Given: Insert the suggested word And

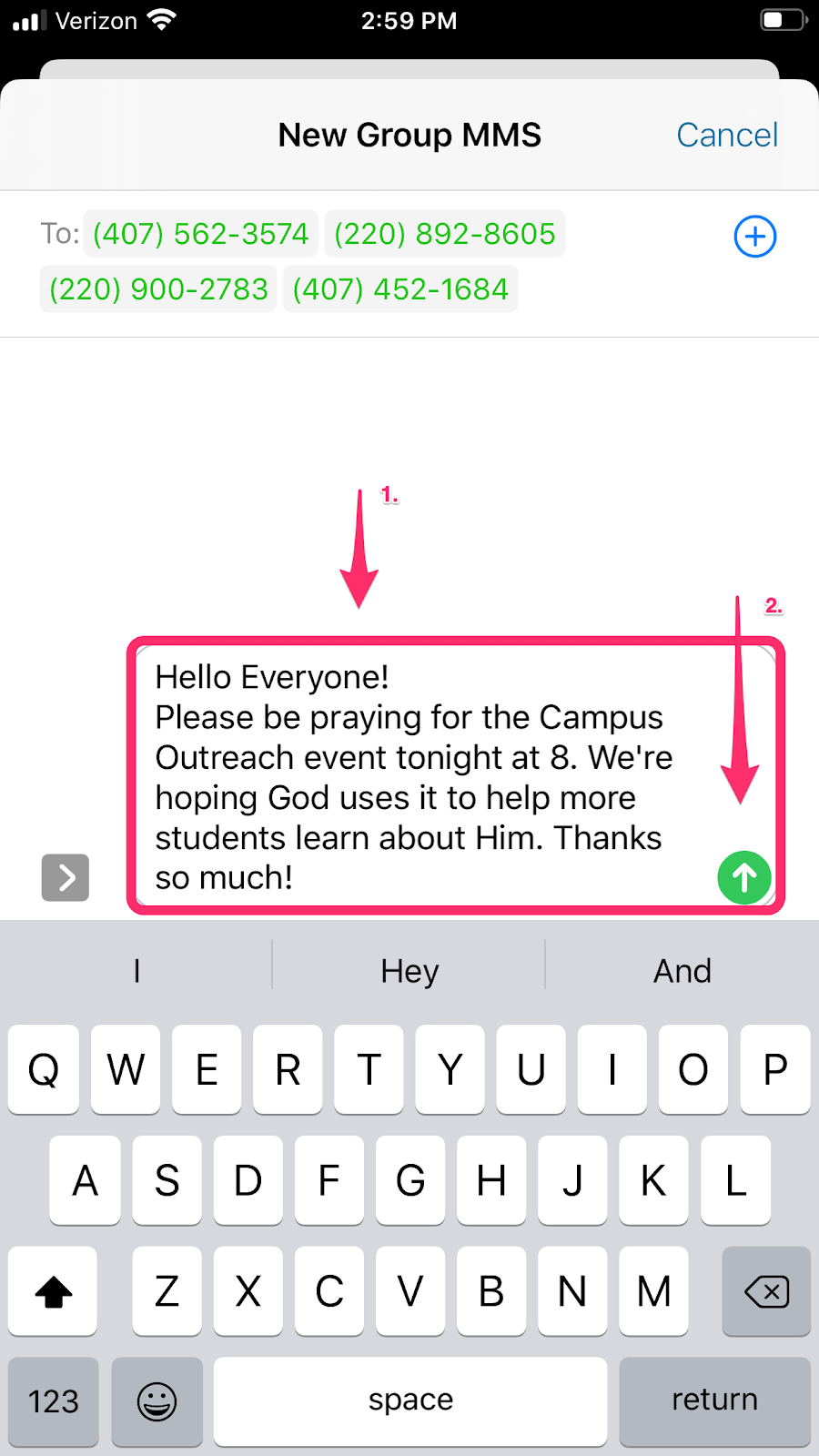Looking at the screenshot, I should tap(682, 971).
